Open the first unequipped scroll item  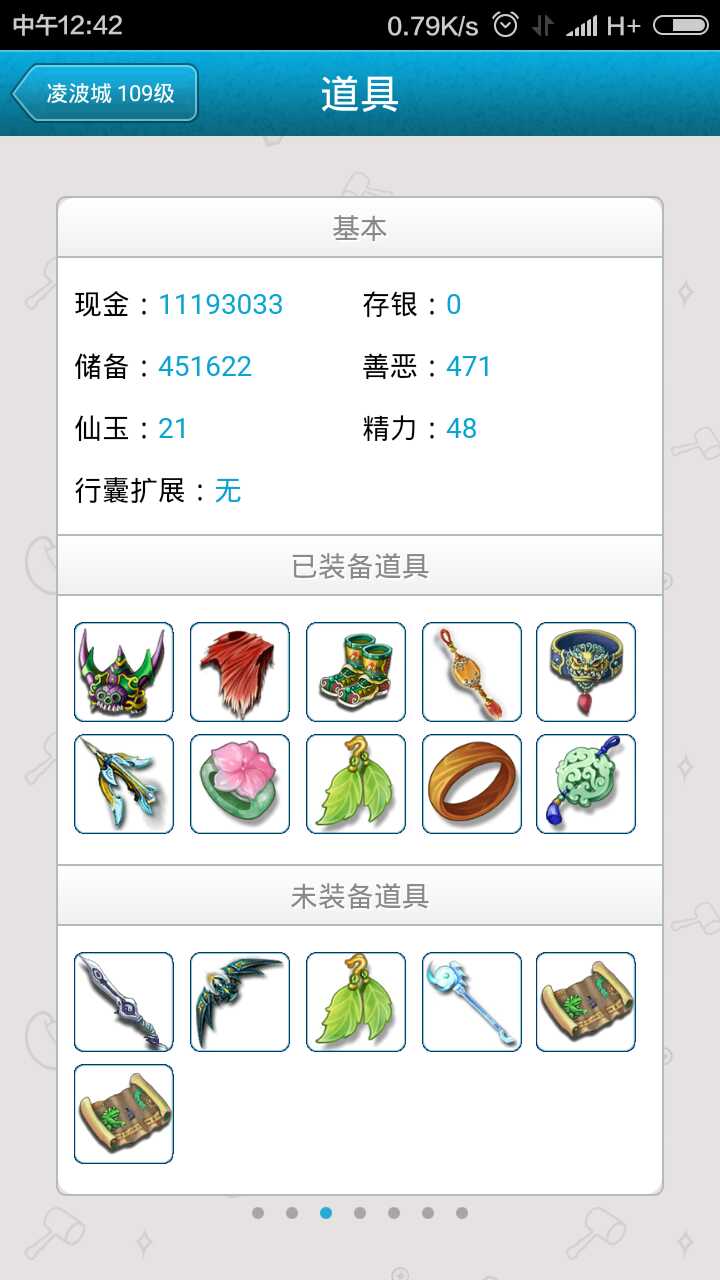pyautogui.click(x=586, y=1002)
